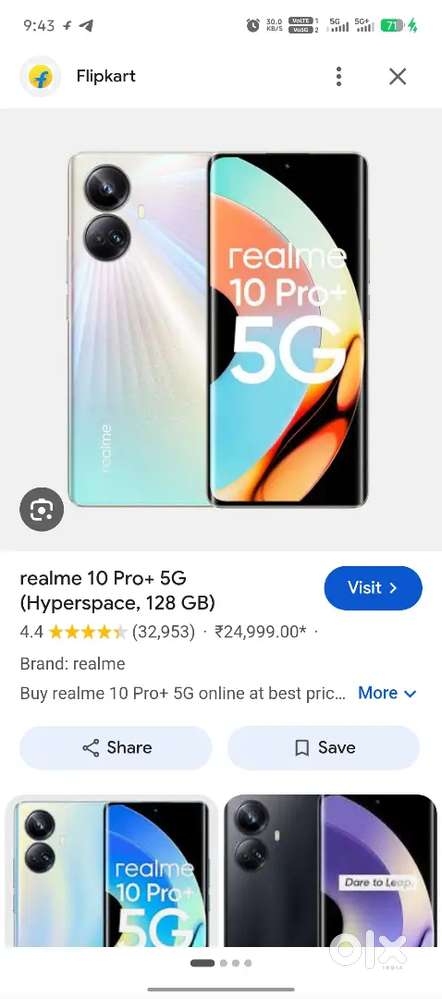Open the black realme phone thumbnail
The height and width of the screenshot is (999, 442).
click(x=330, y=870)
